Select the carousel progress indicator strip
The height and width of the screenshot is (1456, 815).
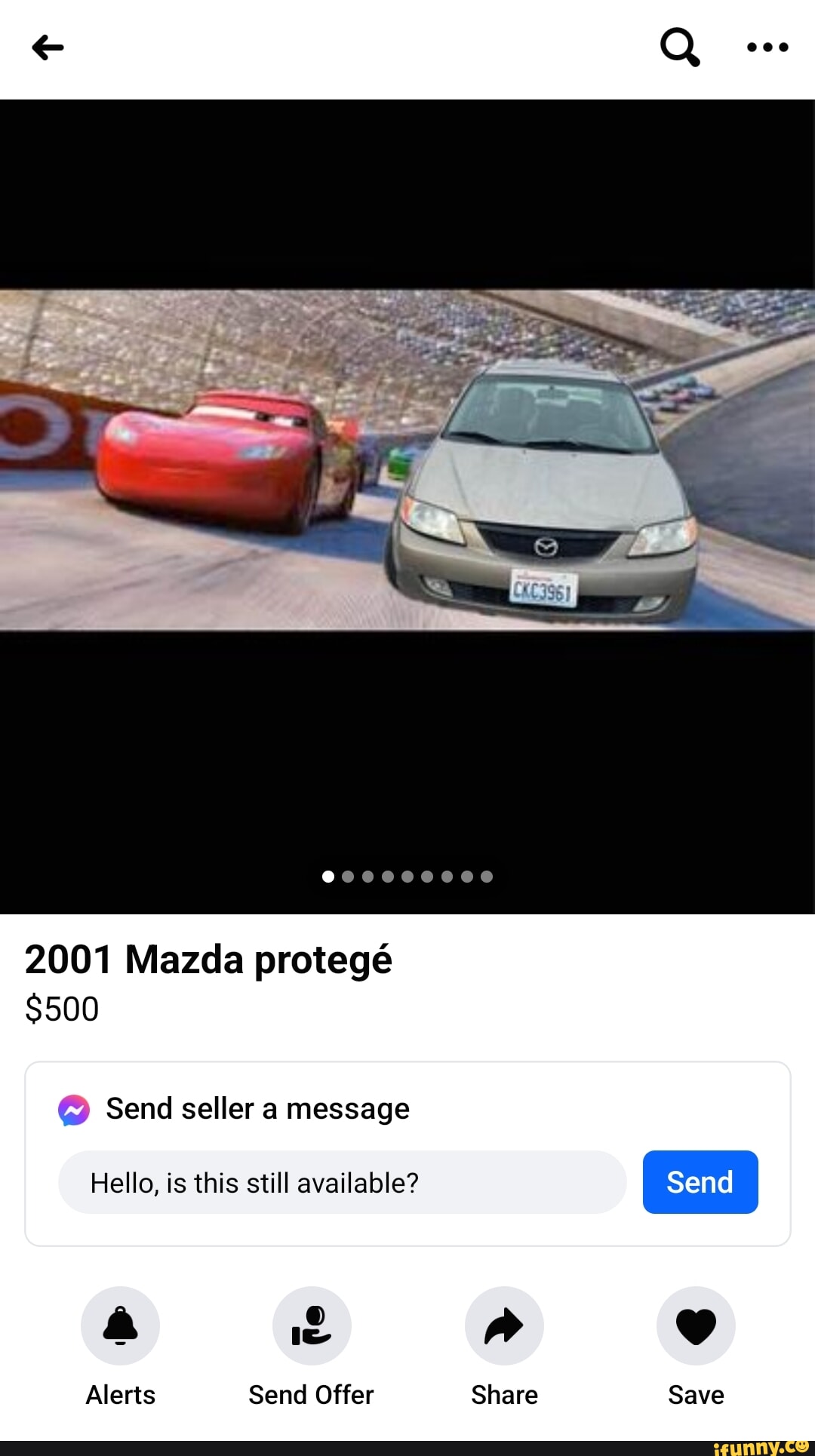[x=407, y=877]
